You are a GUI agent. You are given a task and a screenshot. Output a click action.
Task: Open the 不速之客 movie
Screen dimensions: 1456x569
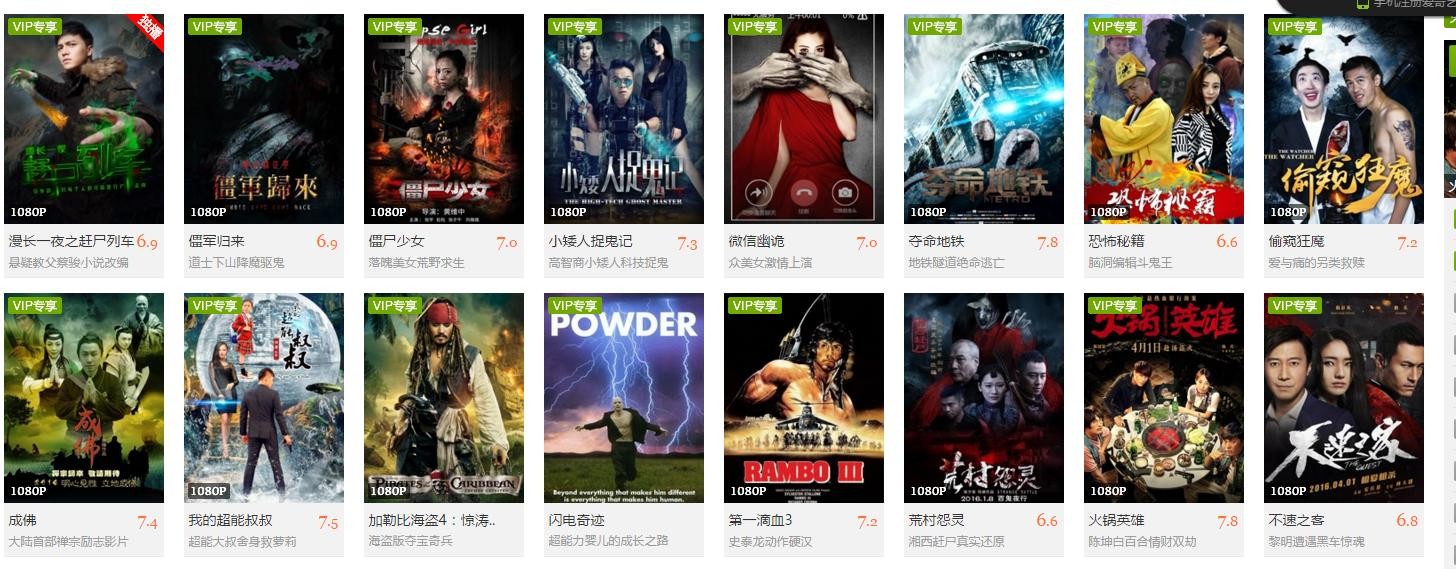click(x=1344, y=397)
